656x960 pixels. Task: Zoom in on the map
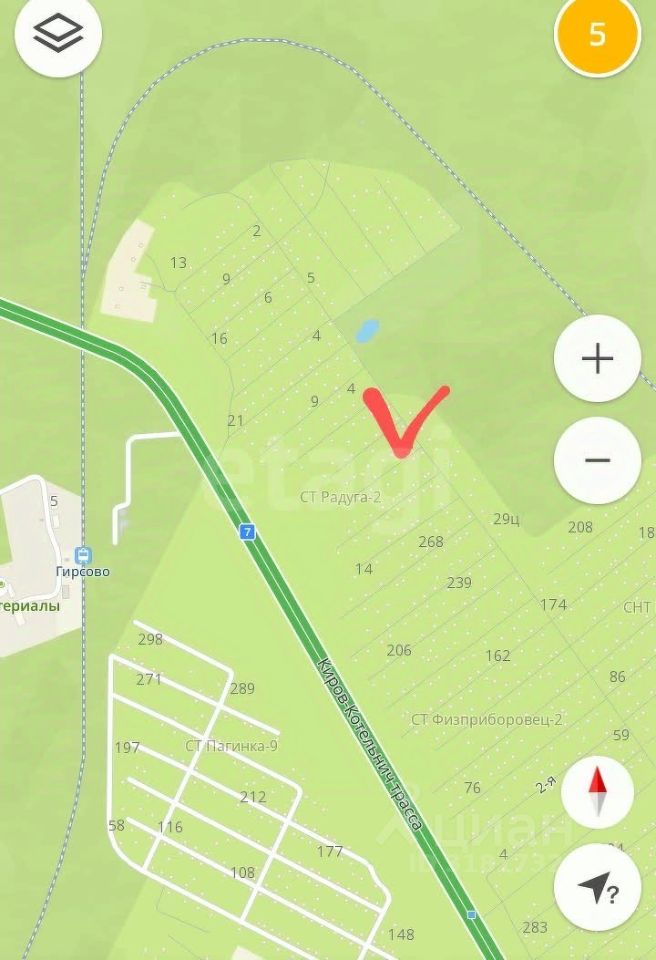(x=597, y=358)
